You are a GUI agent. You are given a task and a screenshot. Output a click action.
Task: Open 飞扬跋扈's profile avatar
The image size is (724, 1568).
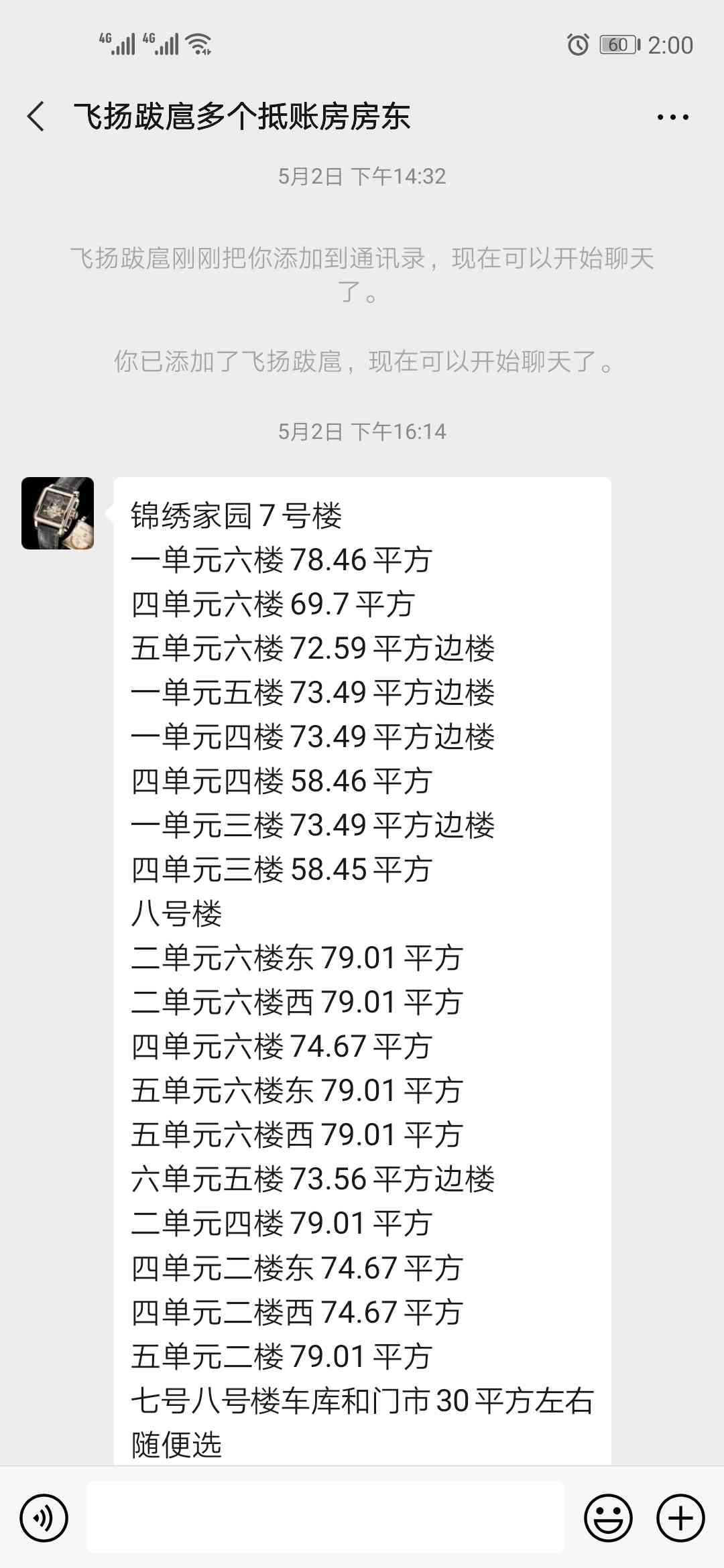[58, 513]
